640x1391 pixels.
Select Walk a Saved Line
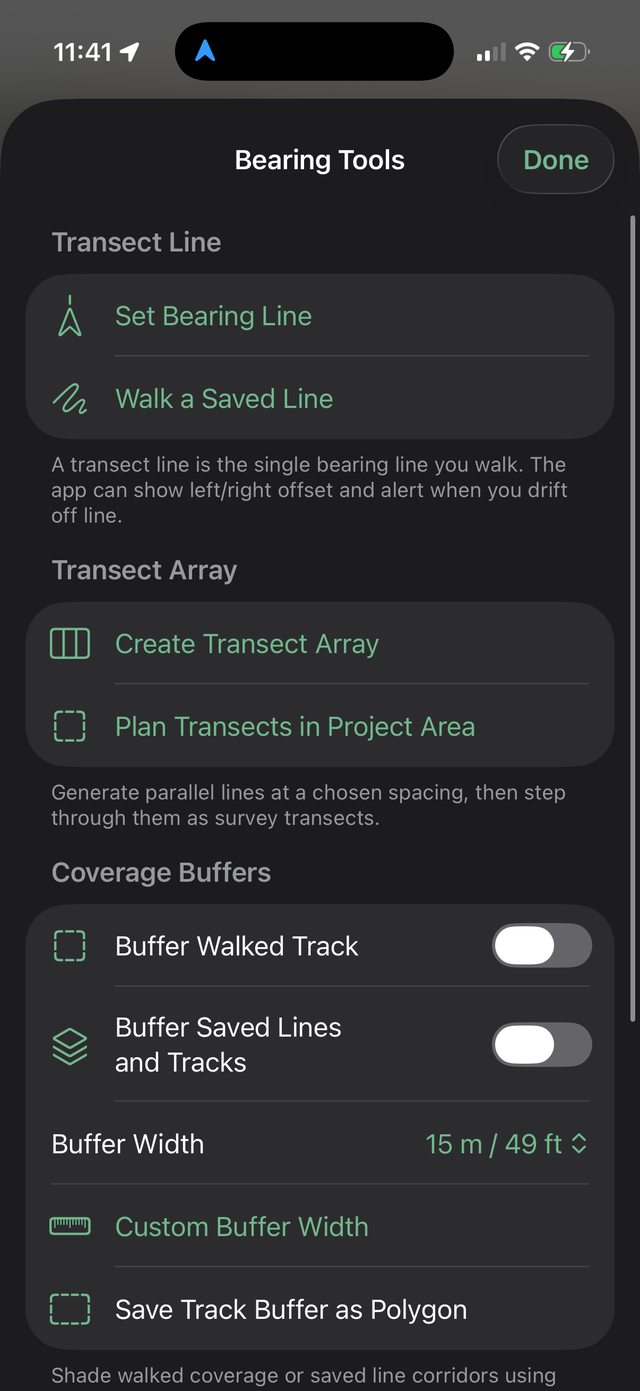[320, 399]
